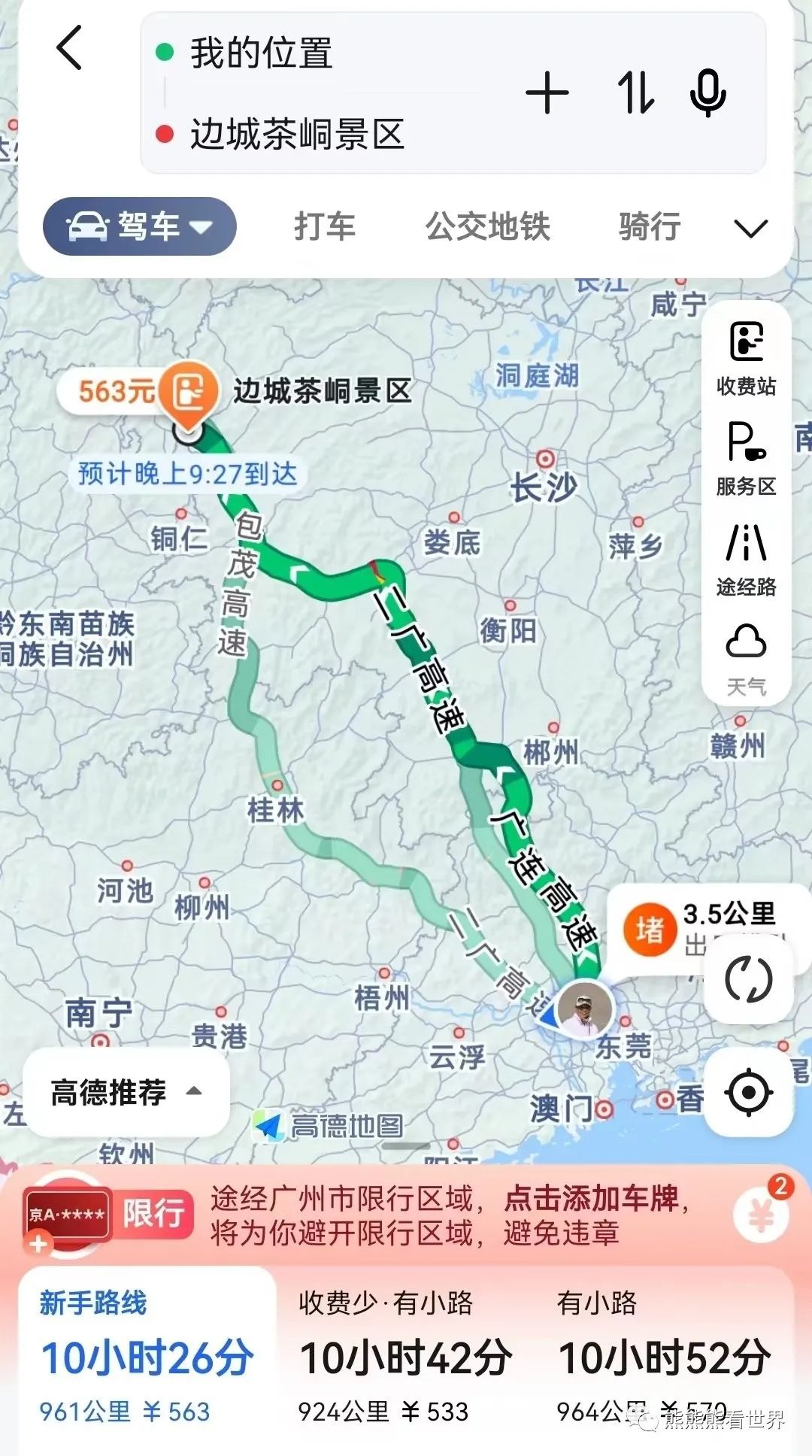
Task: Start voice input with the microphone
Action: (x=707, y=93)
